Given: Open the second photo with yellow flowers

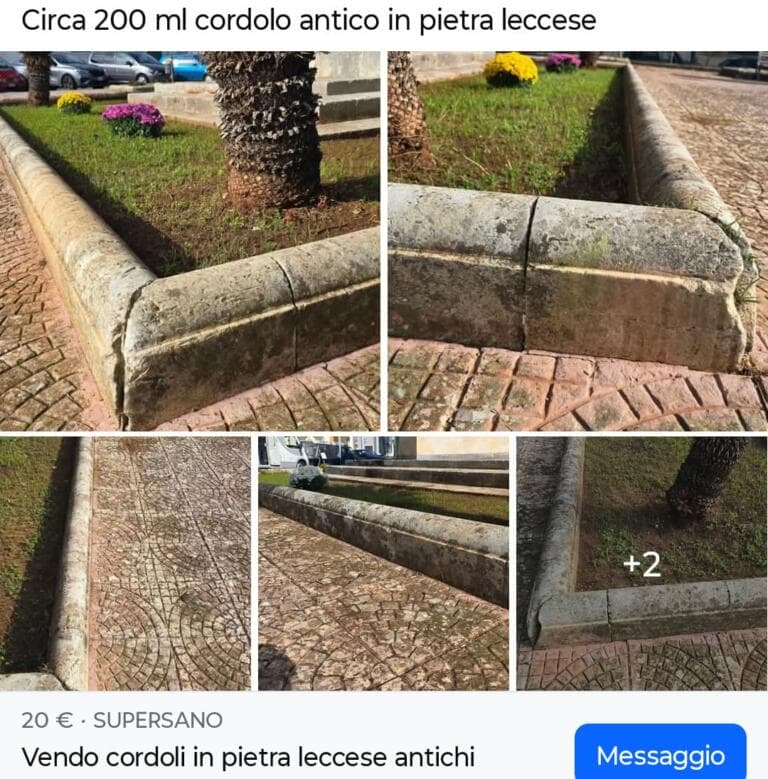Looking at the screenshot, I should point(577,241).
